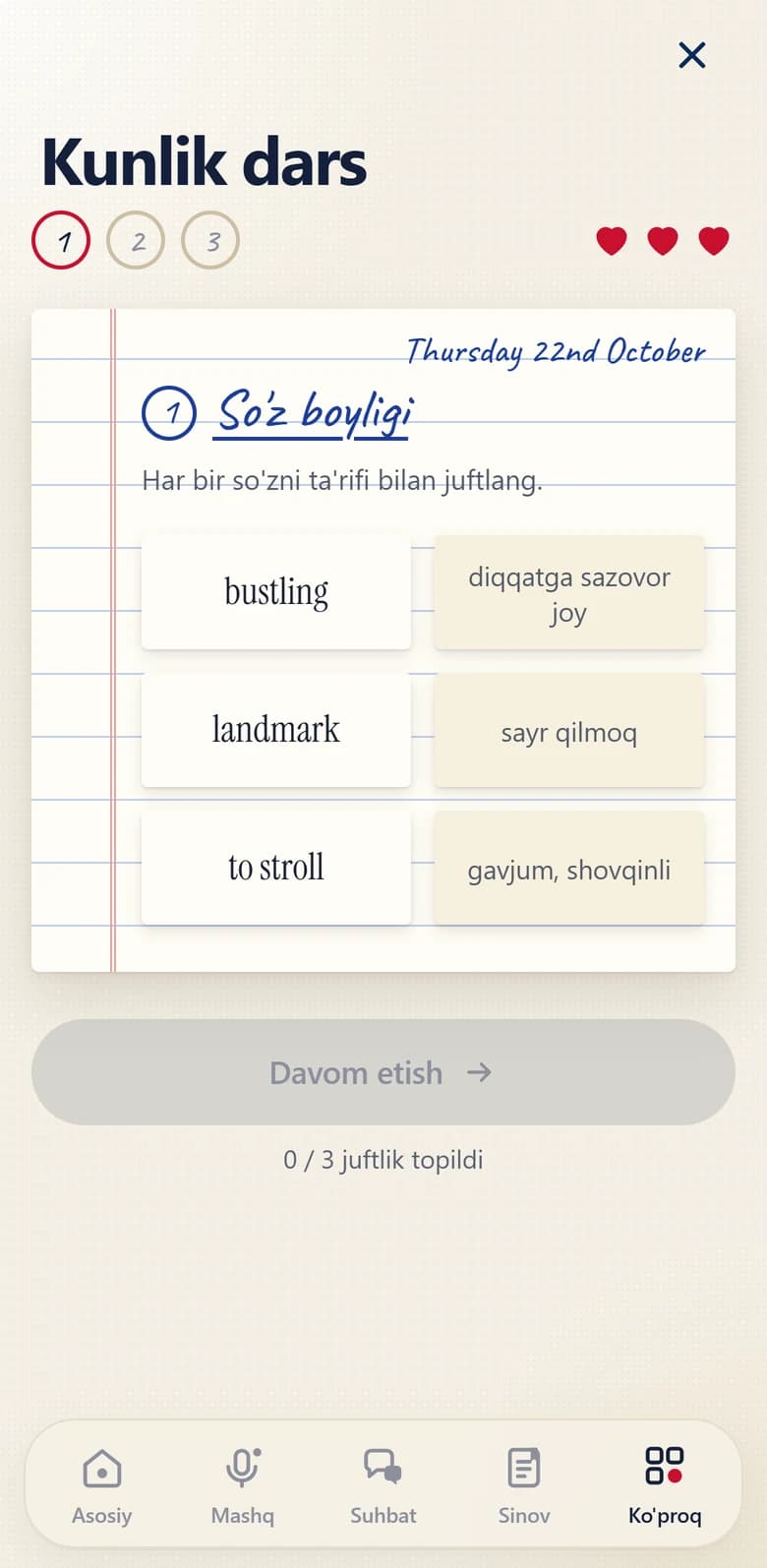Tap the Davom etish button
The height and width of the screenshot is (1568, 767).
(383, 1072)
